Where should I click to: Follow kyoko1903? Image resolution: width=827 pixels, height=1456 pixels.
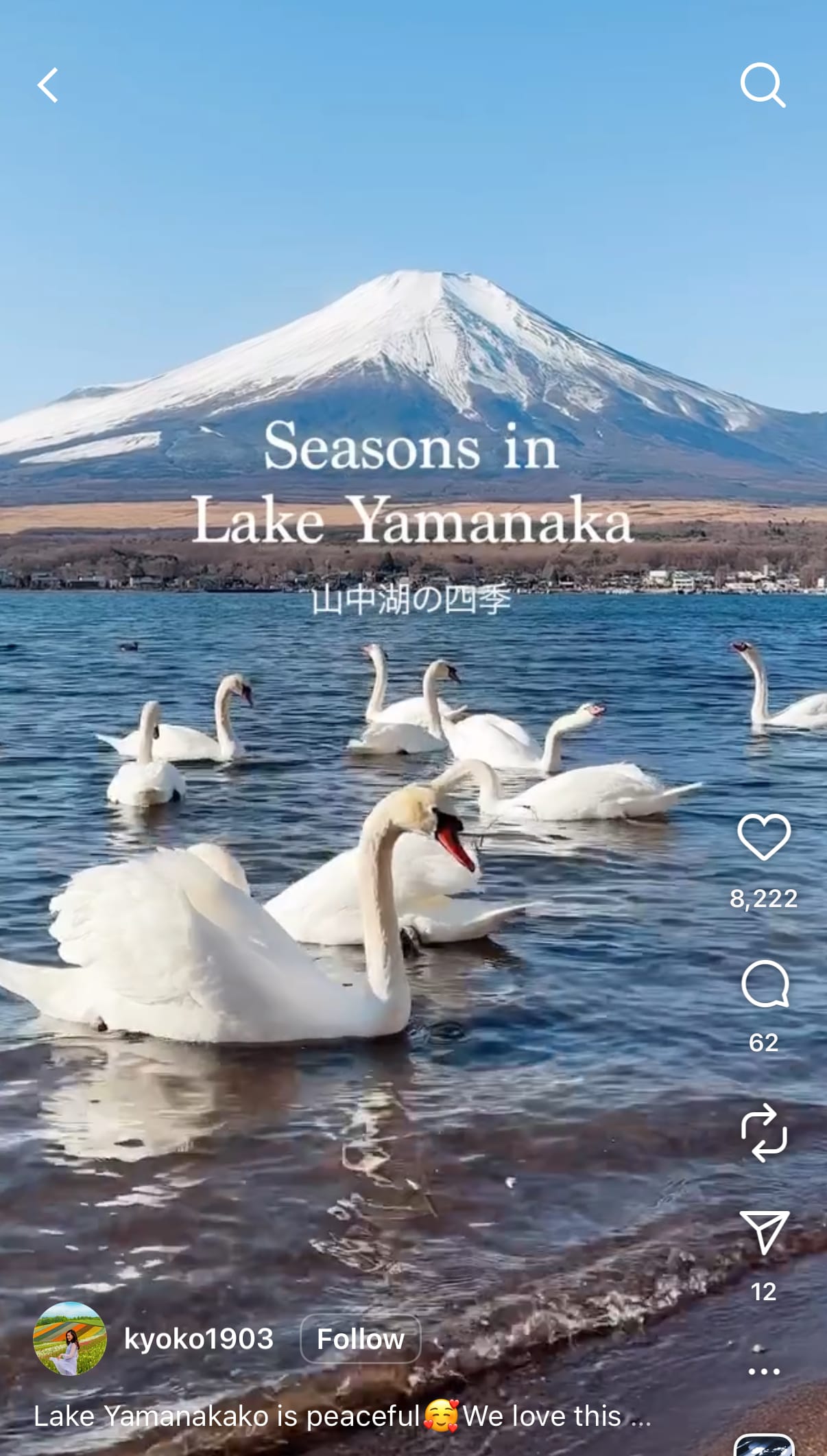361,1339
